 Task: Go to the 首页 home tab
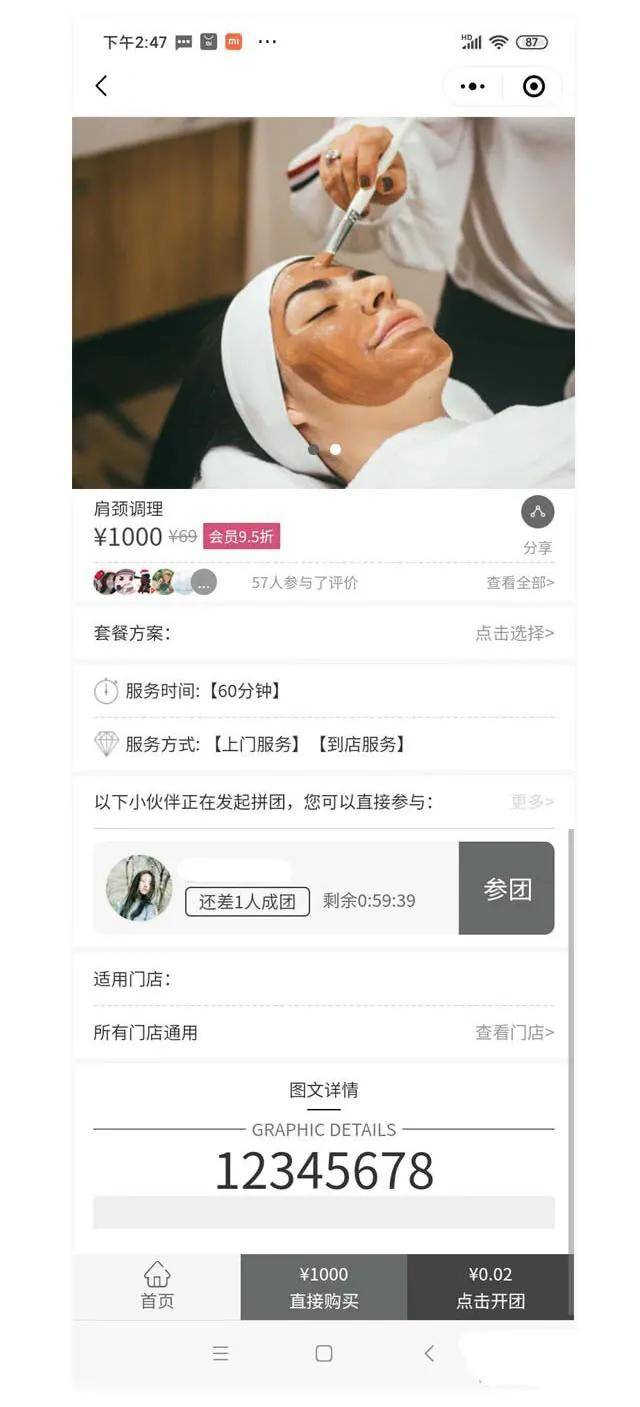pyautogui.click(x=157, y=1287)
